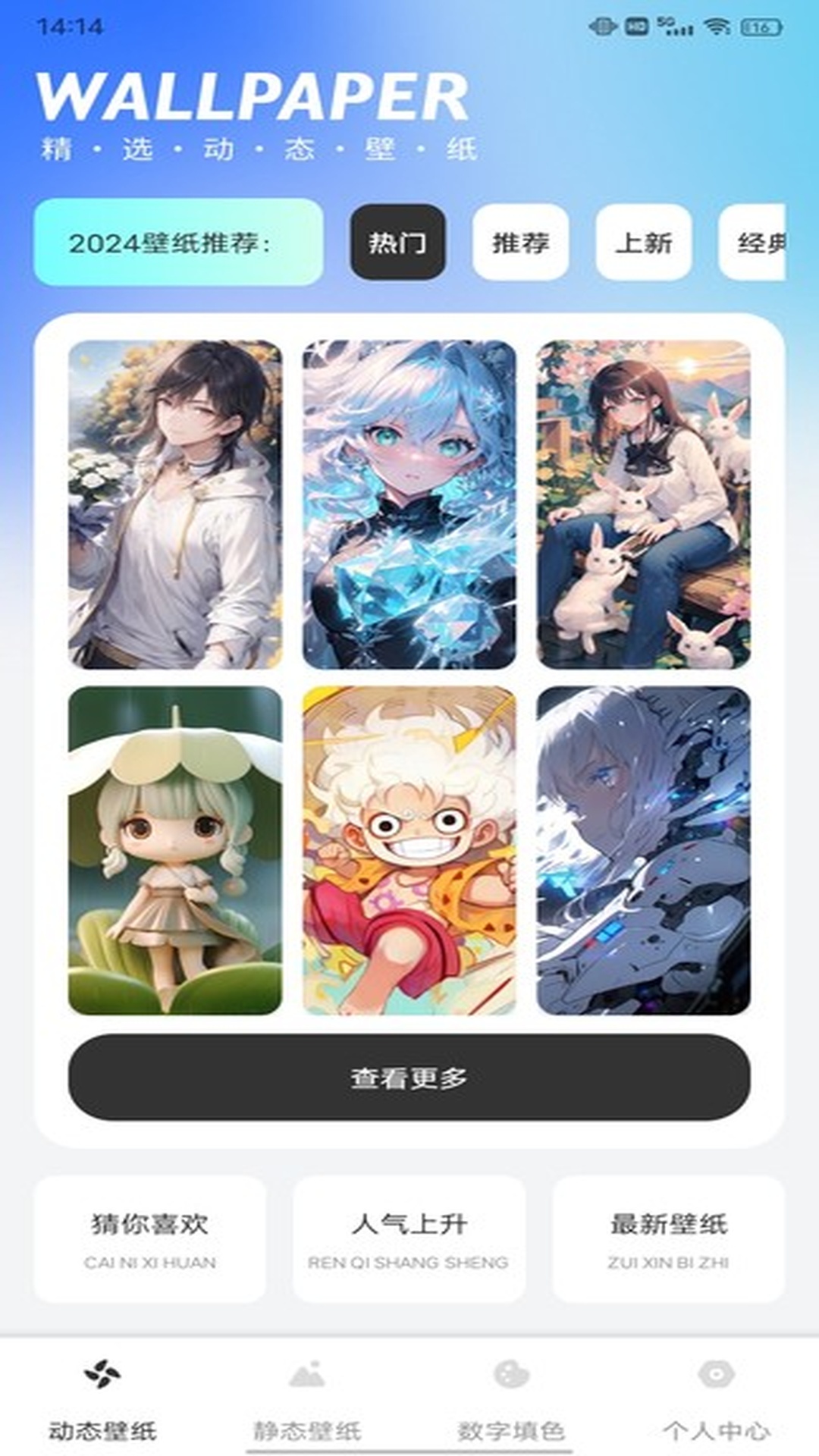The width and height of the screenshot is (819, 1456).
Task: Open the grinning white-haired cartoon wallpaper
Action: (x=409, y=850)
